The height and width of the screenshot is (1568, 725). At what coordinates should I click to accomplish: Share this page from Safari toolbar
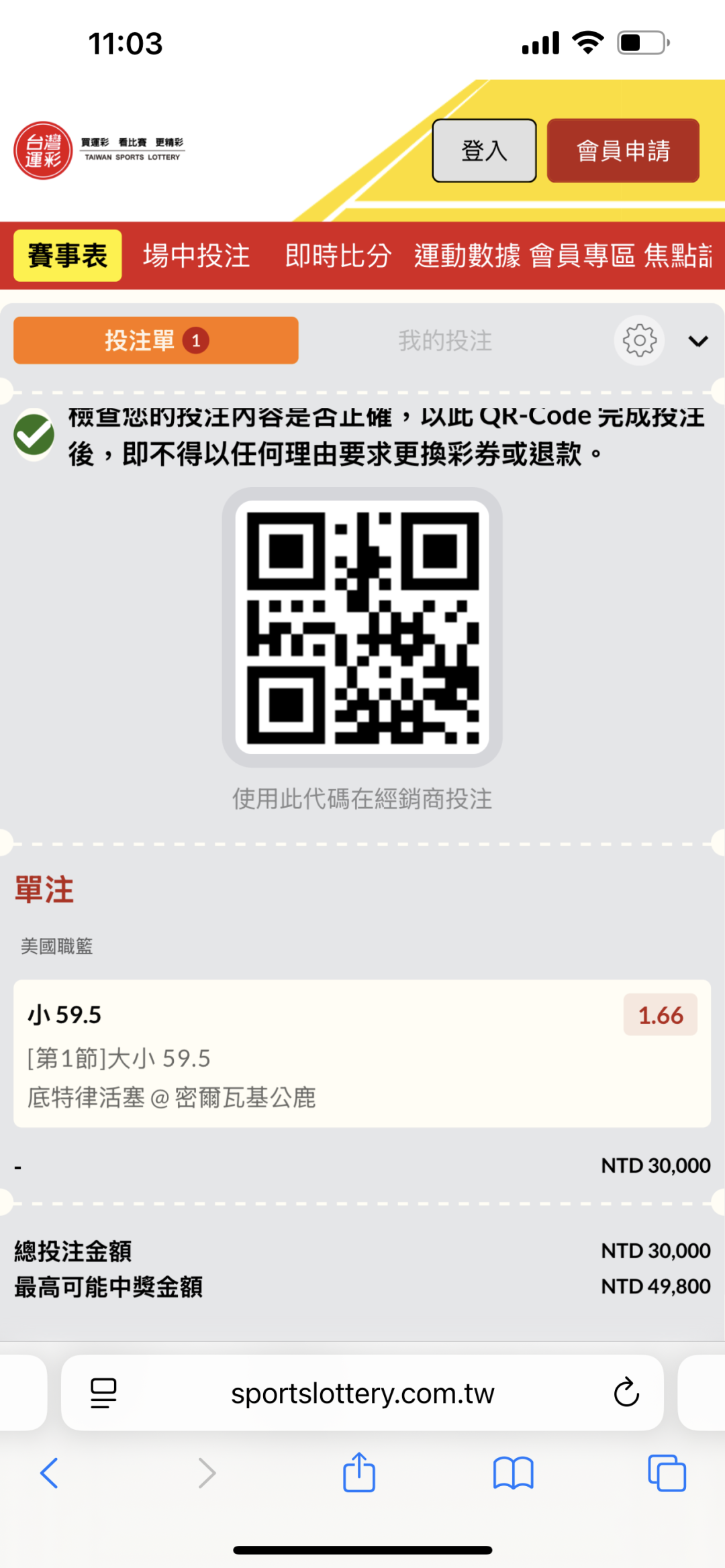tap(359, 1472)
